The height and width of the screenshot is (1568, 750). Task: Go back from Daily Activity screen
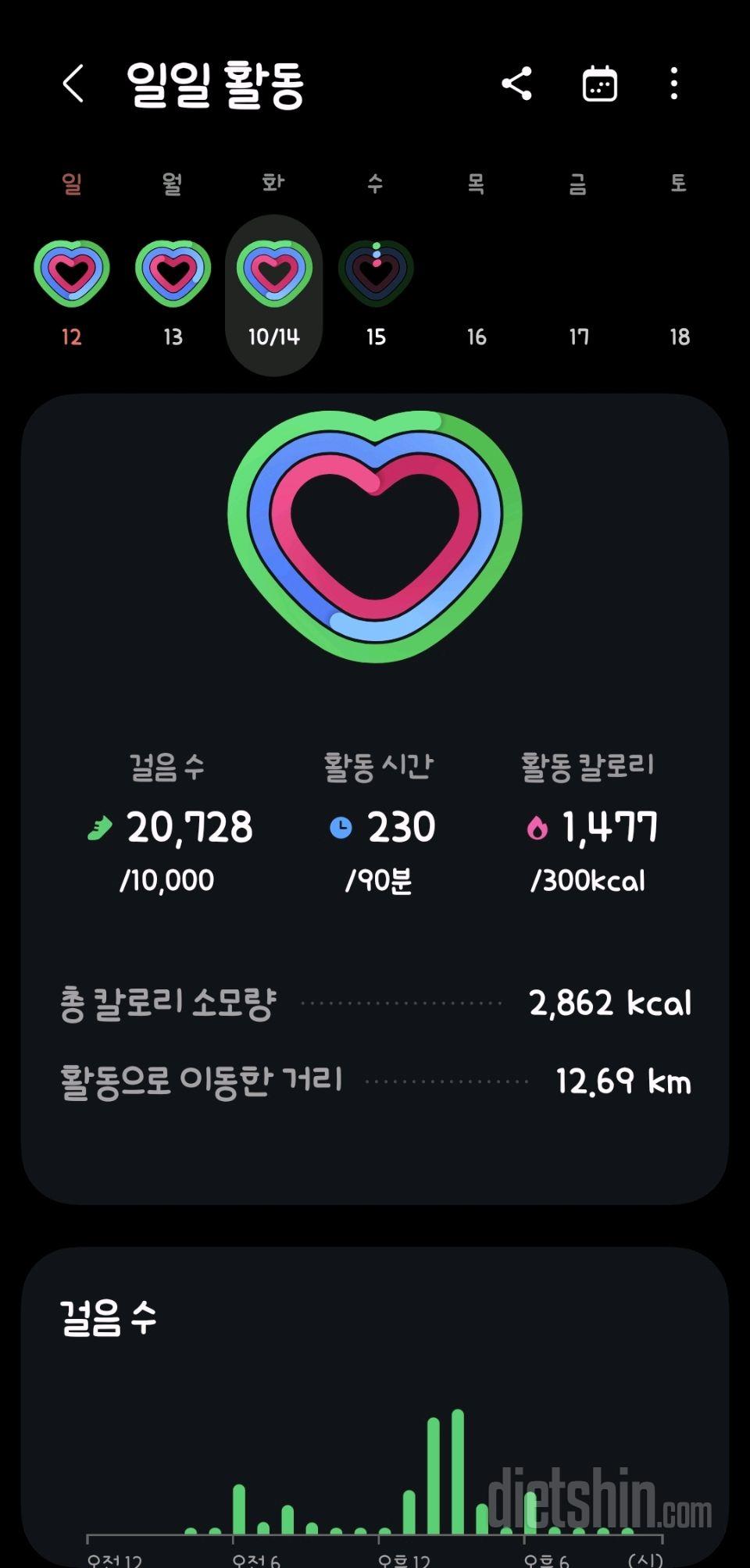[x=73, y=84]
